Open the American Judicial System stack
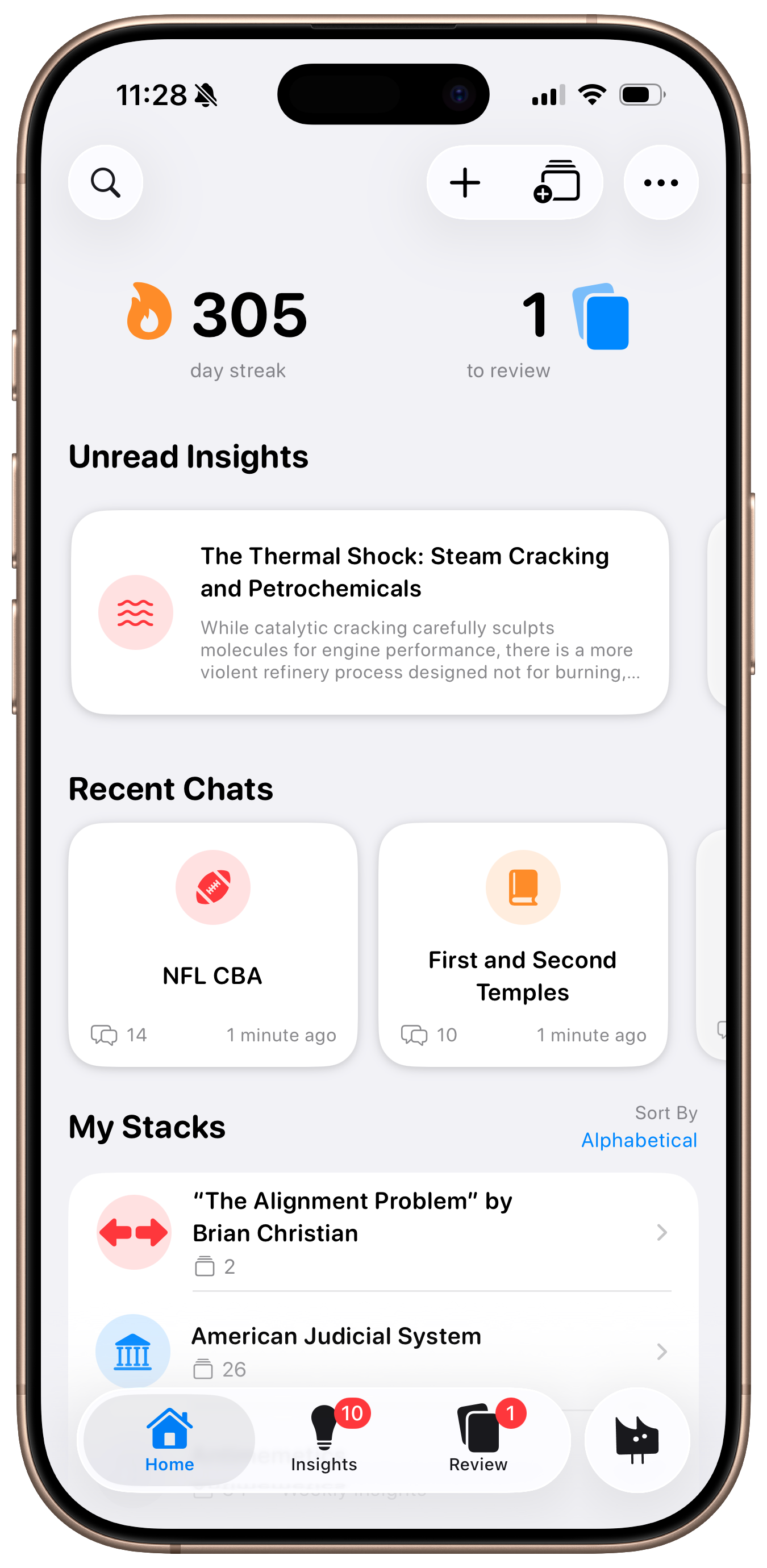This screenshot has width=767, height=1568. pos(383,1351)
